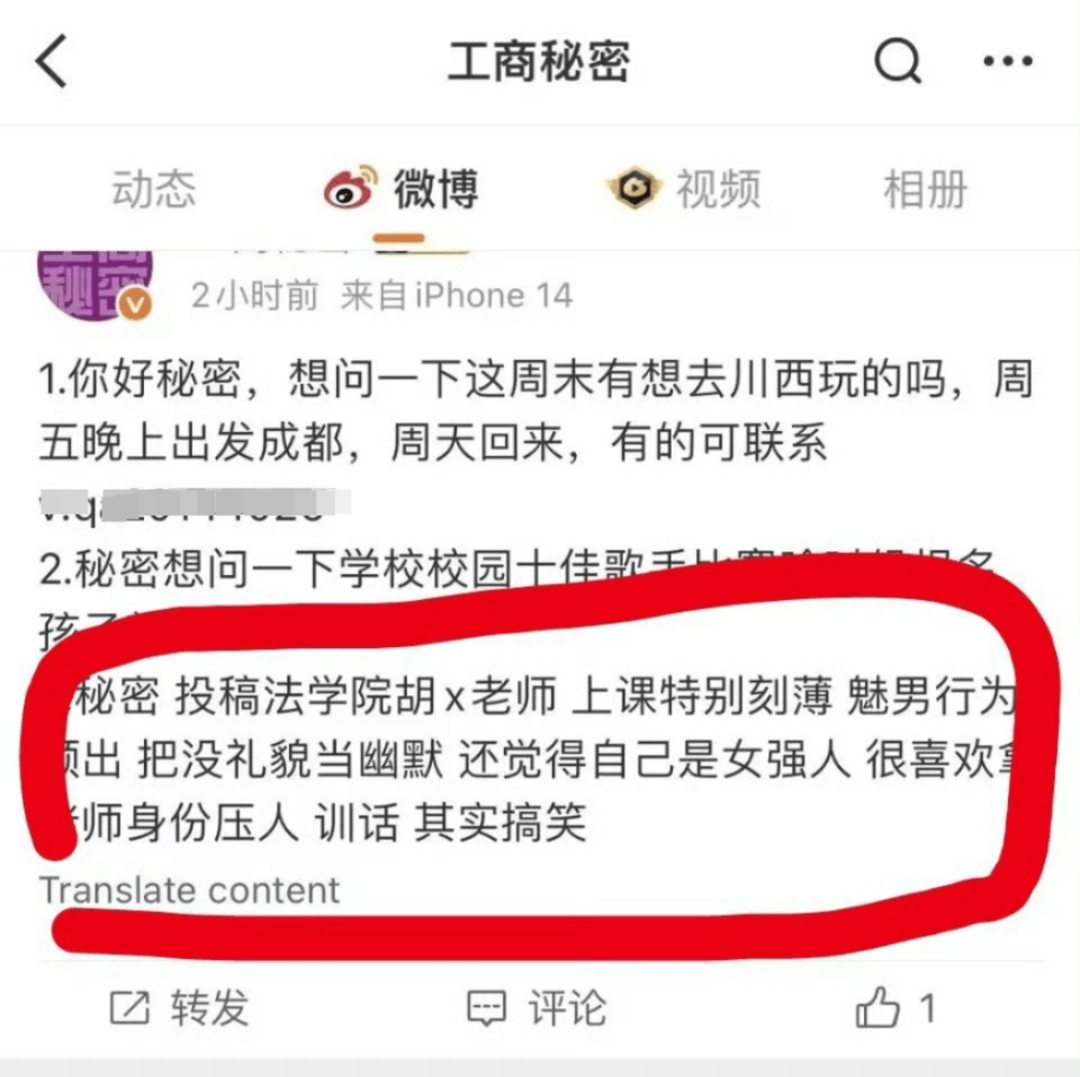Repost using the 转发 button
The width and height of the screenshot is (1080, 1077).
pyautogui.click(x=178, y=1008)
